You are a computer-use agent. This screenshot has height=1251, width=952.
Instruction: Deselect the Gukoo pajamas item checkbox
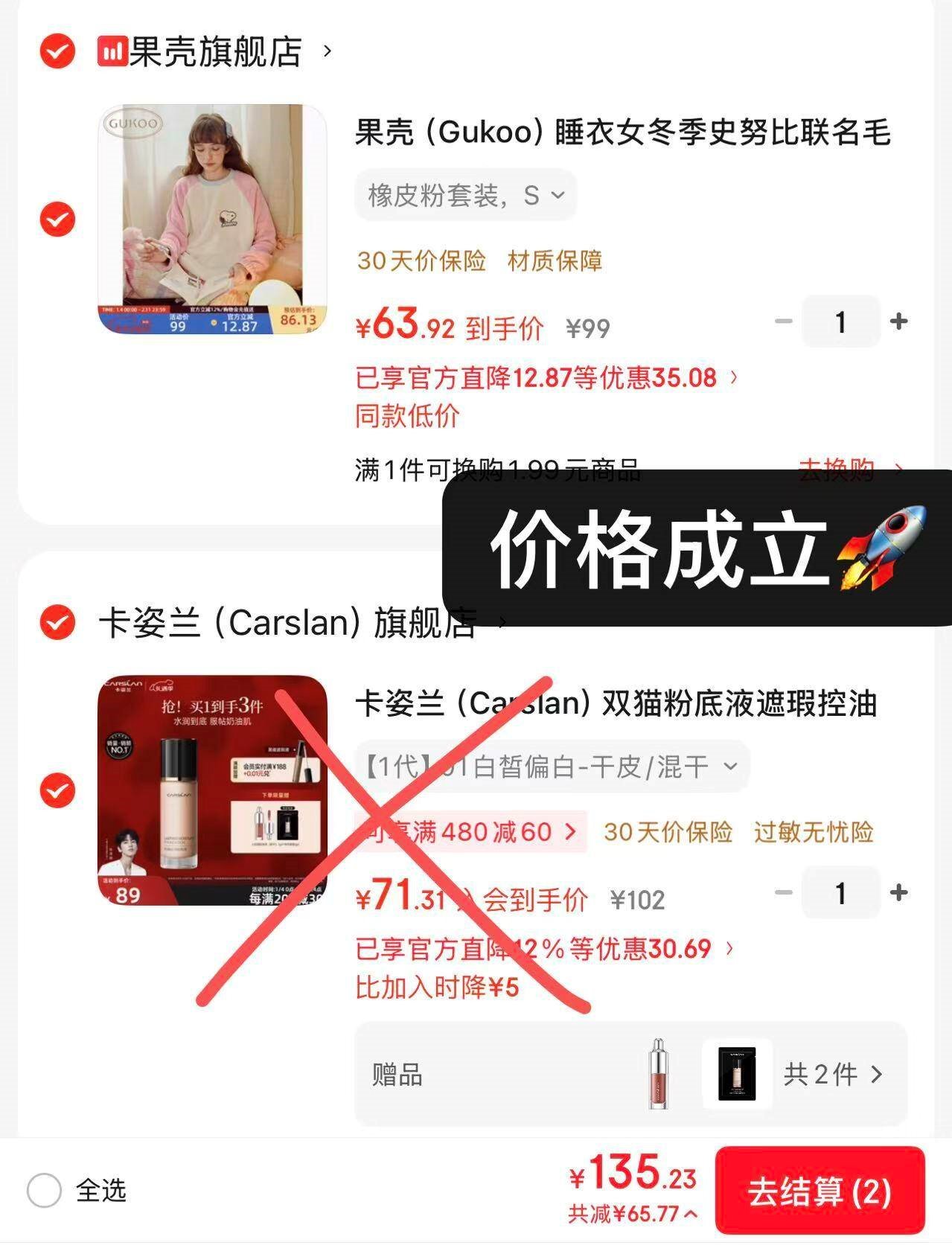(x=57, y=220)
